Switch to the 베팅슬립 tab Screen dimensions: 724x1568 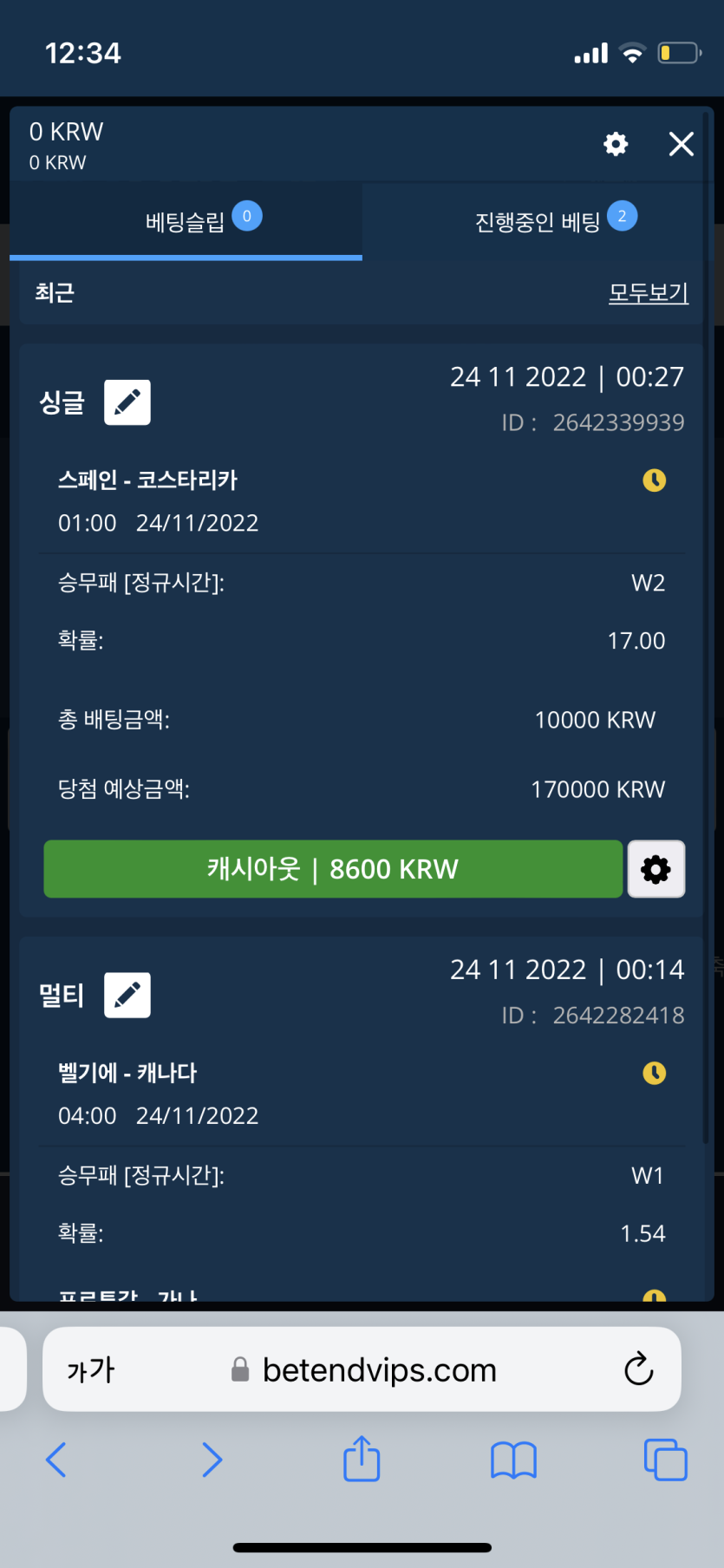(186, 222)
